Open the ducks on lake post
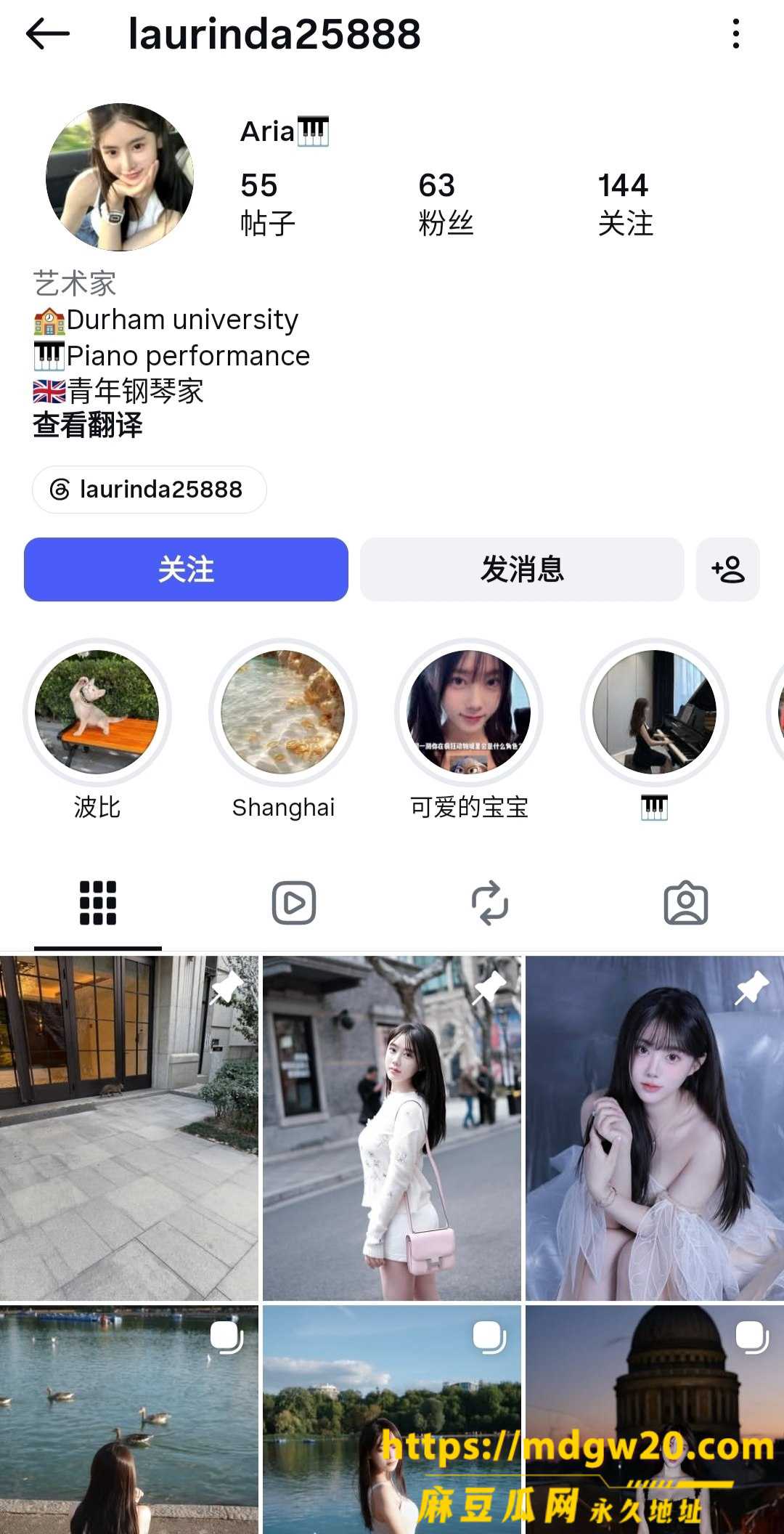 point(129,1419)
